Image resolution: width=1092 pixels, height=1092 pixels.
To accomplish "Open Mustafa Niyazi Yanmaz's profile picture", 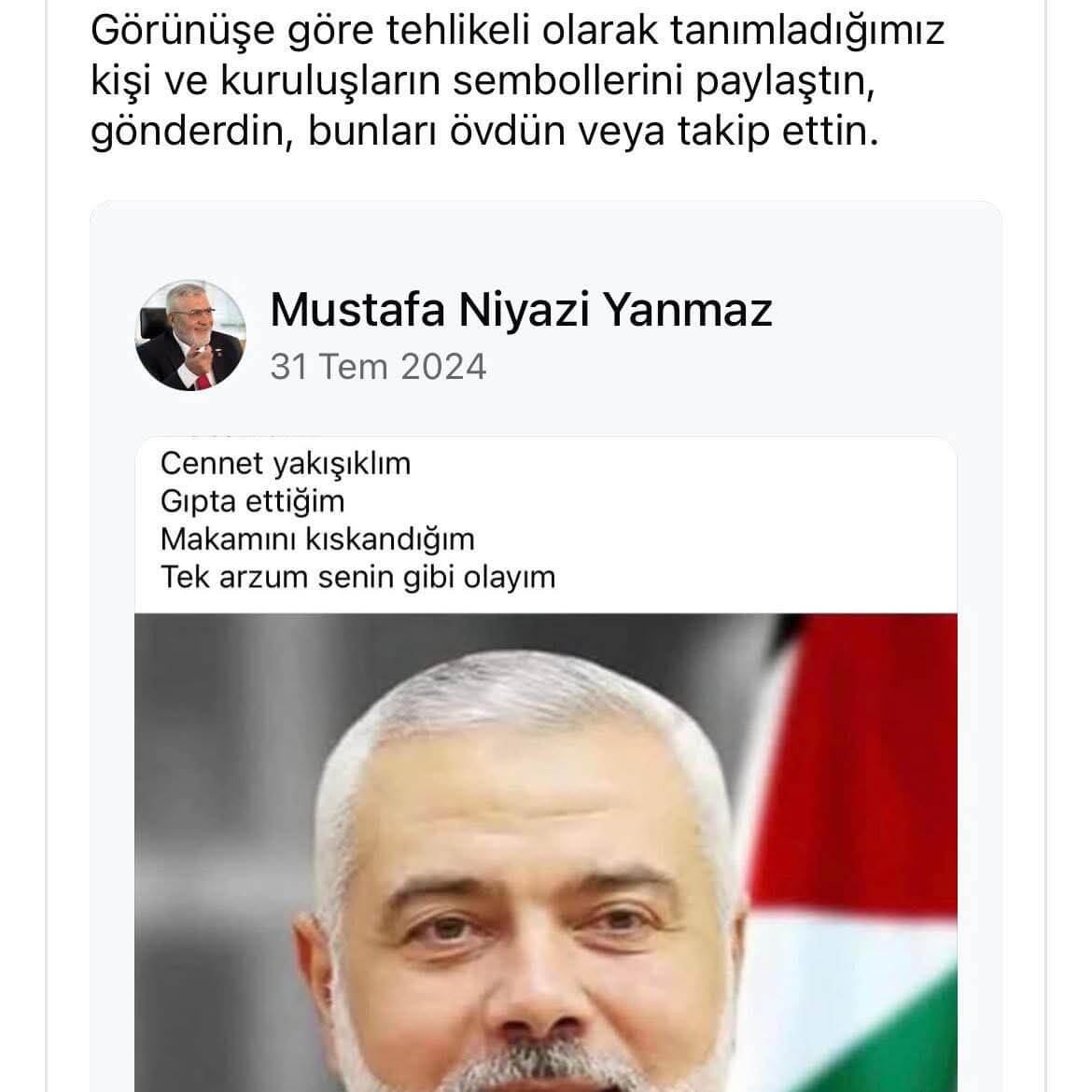I will coord(191,335).
